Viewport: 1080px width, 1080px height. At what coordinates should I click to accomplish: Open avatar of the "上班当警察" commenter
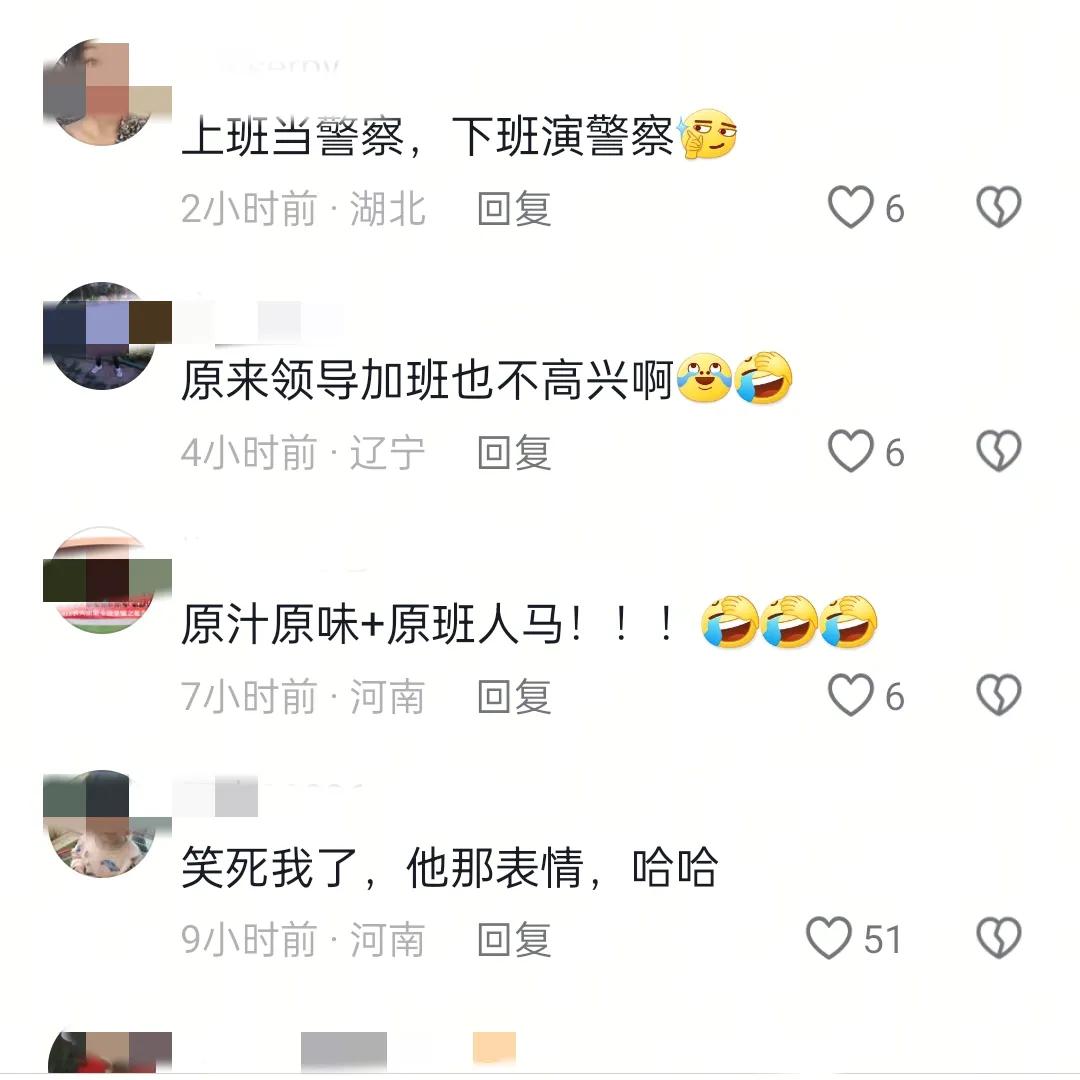[102, 94]
